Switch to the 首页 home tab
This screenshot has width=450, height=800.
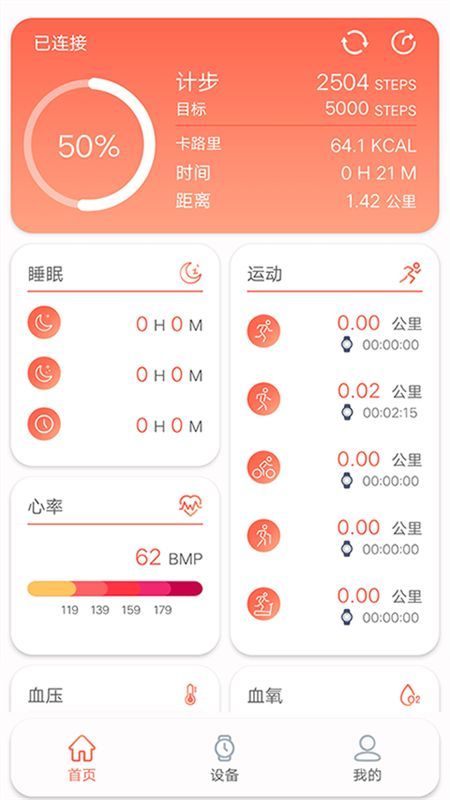tap(82, 758)
